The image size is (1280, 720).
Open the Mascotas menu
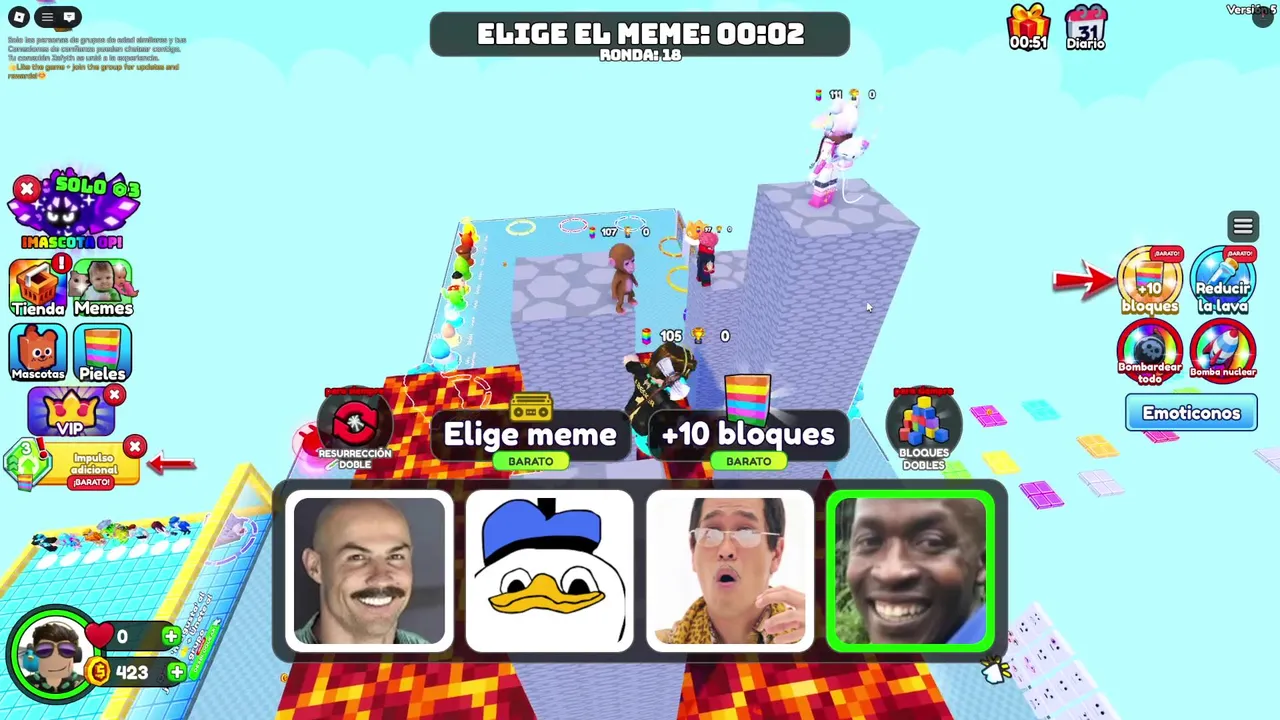pyautogui.click(x=38, y=353)
